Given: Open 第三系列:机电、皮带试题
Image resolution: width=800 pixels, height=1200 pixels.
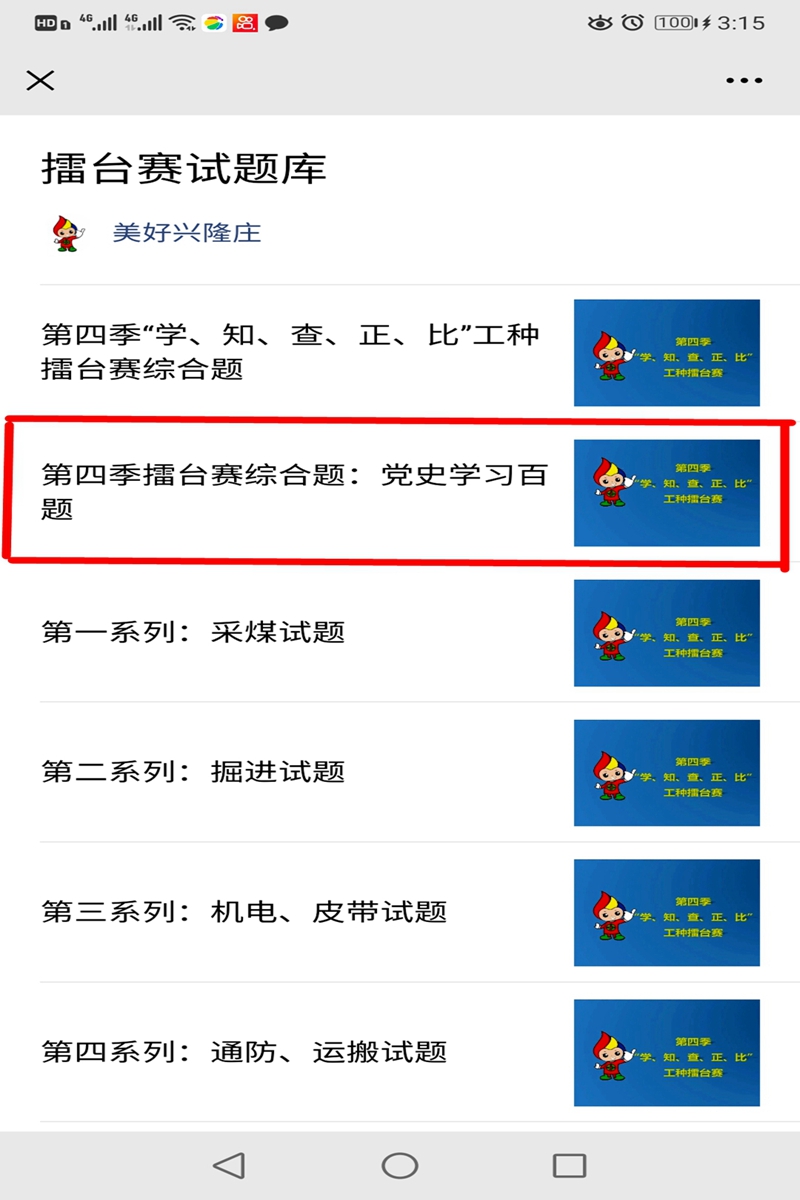Looking at the screenshot, I should tap(244, 912).
